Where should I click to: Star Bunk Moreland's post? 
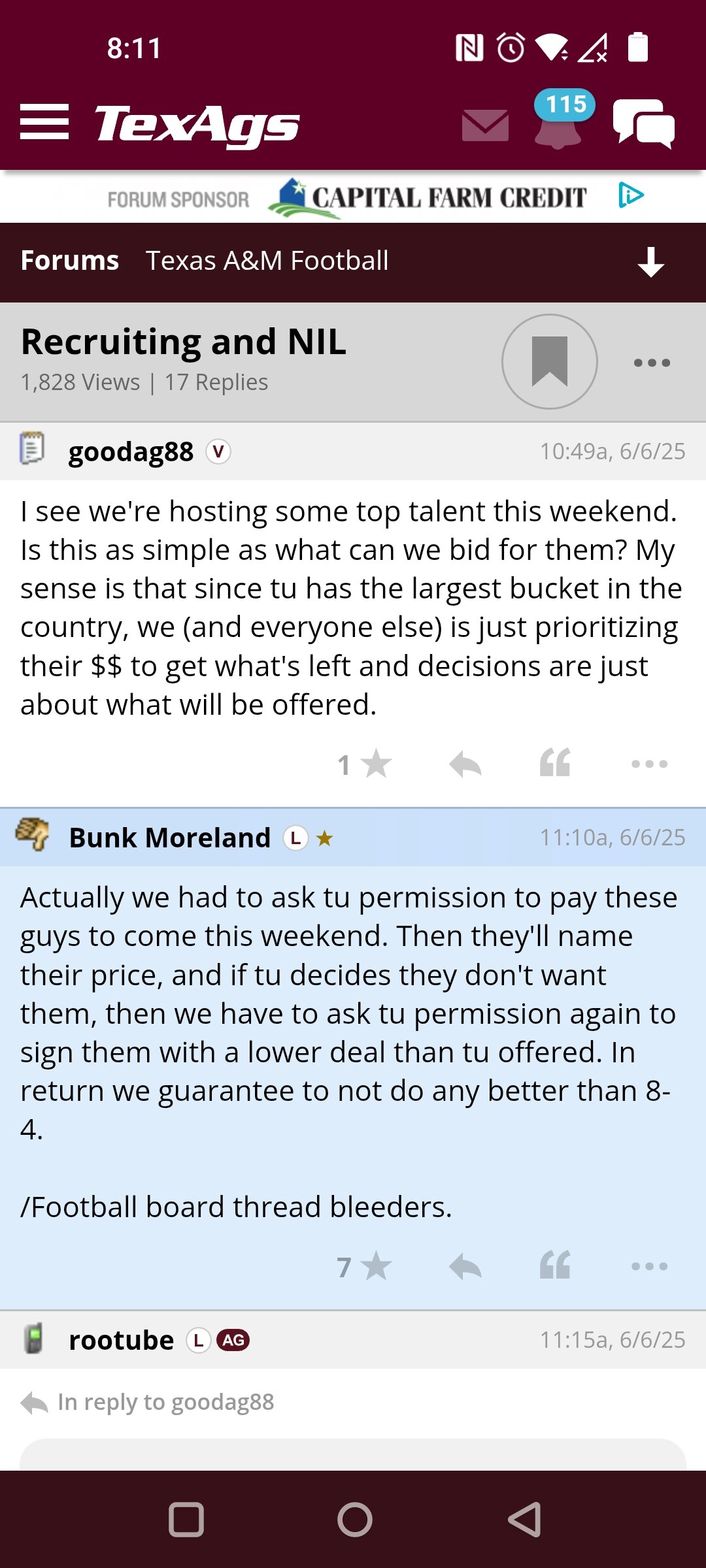tap(365, 1266)
